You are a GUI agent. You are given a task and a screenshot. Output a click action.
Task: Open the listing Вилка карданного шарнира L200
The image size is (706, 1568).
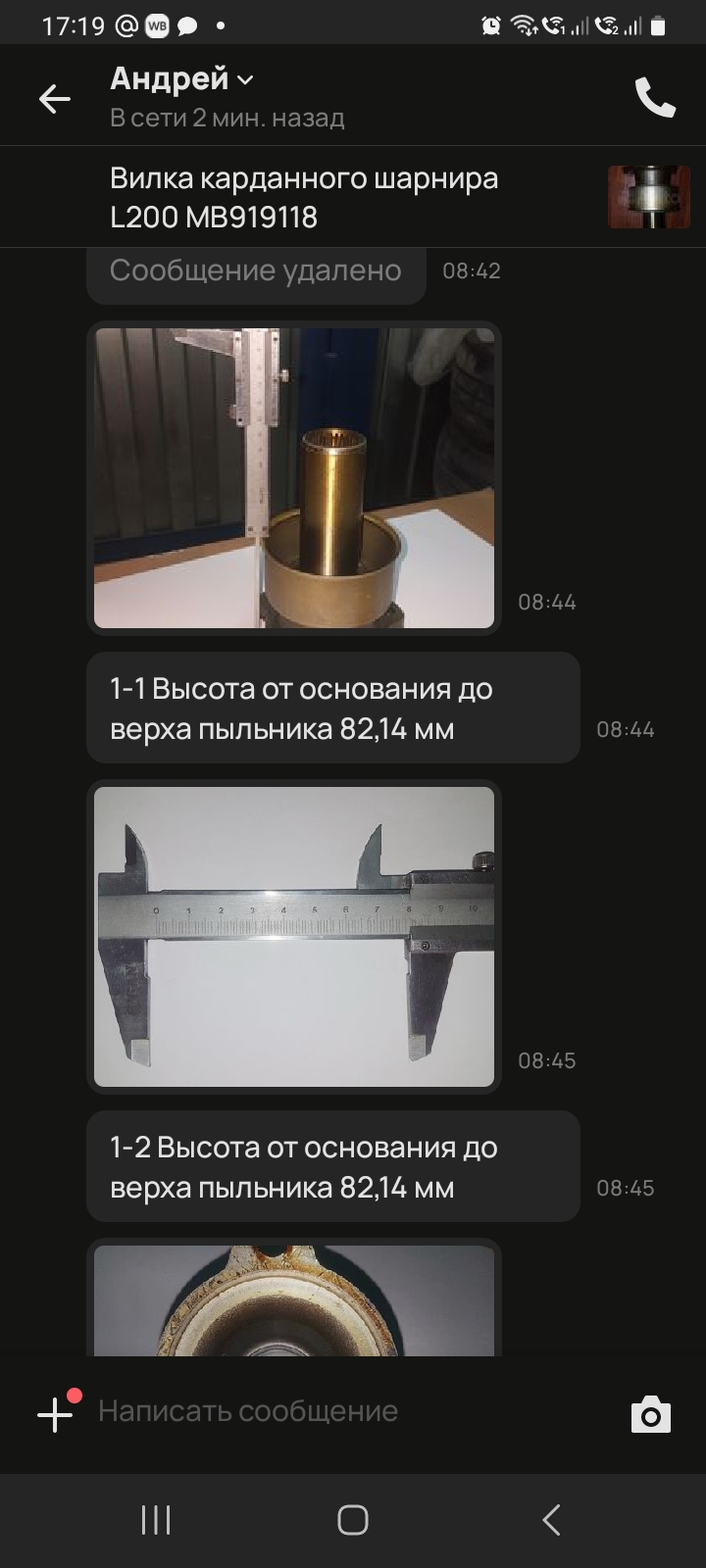[x=304, y=197]
